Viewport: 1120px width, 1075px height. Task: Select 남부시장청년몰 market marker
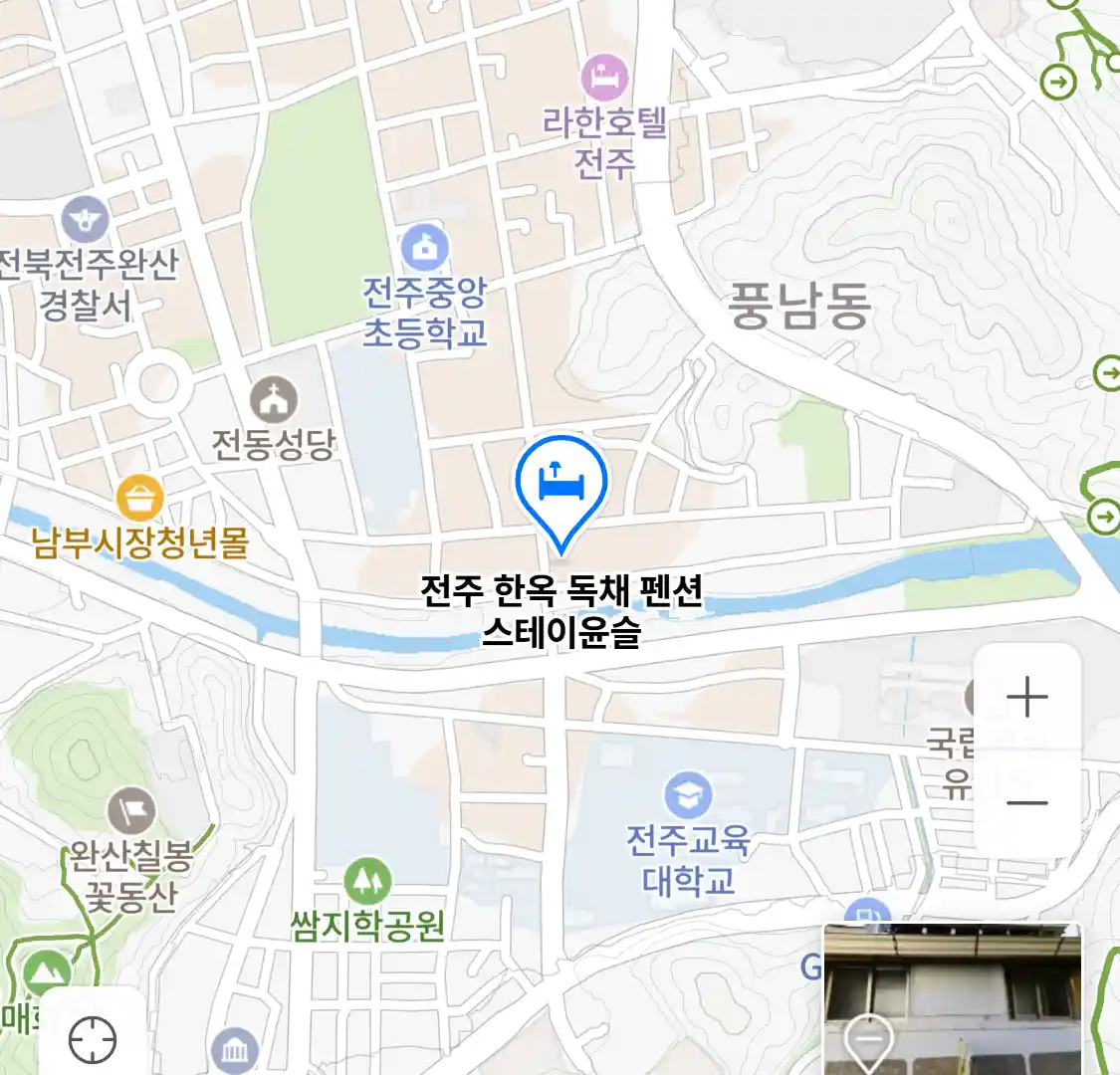pyautogui.click(x=139, y=498)
